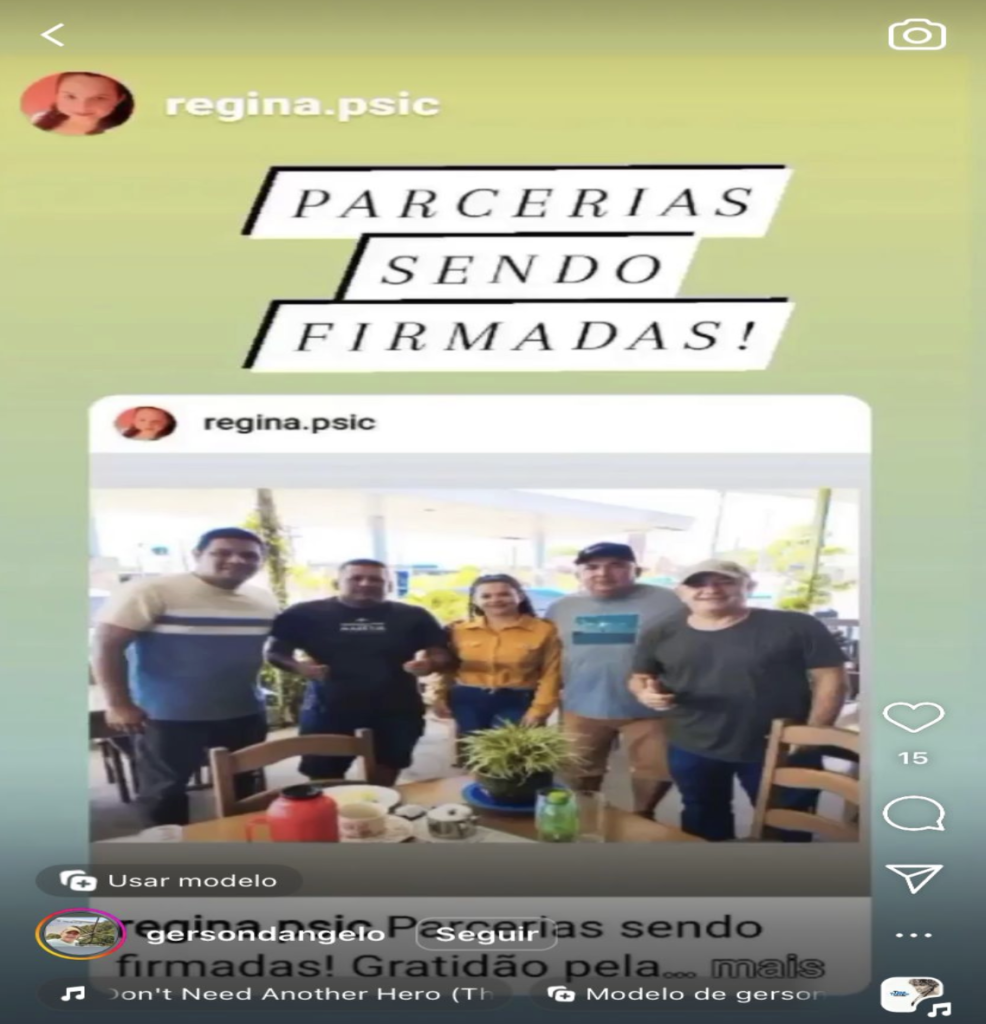Tap the Usar modelo button

[170, 881]
